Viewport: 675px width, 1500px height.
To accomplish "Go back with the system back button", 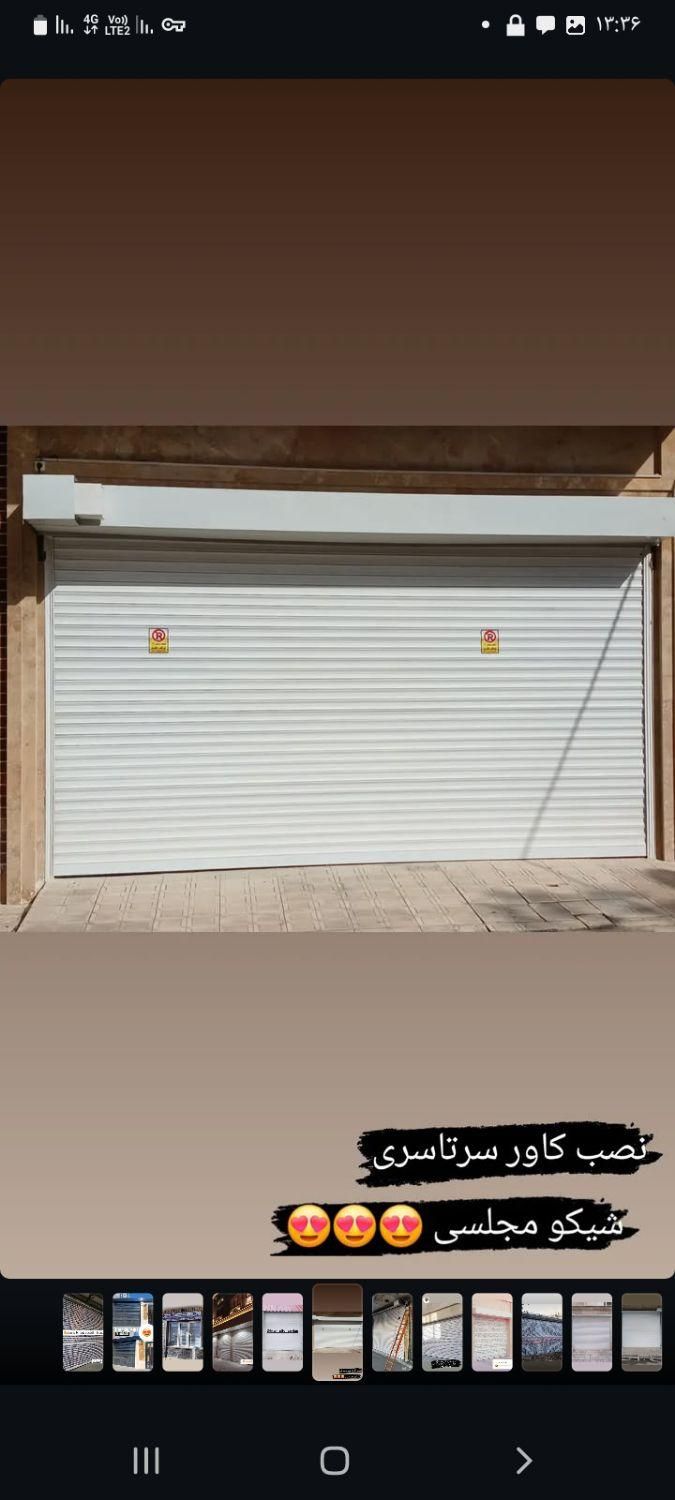I will pyautogui.click(x=523, y=1461).
